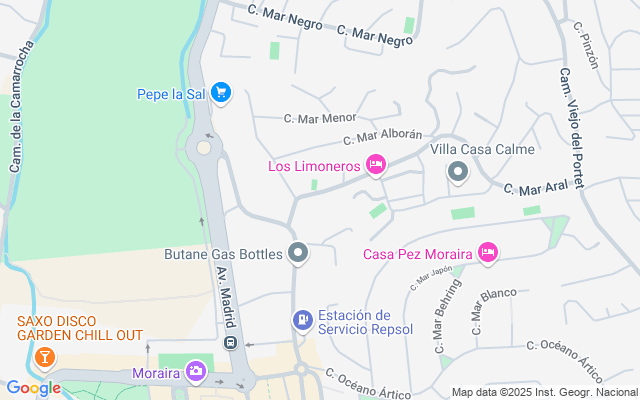Select the Casa Pez Moraira lodging pin
Image resolution: width=640 pixels, height=400 pixels.
click(488, 253)
